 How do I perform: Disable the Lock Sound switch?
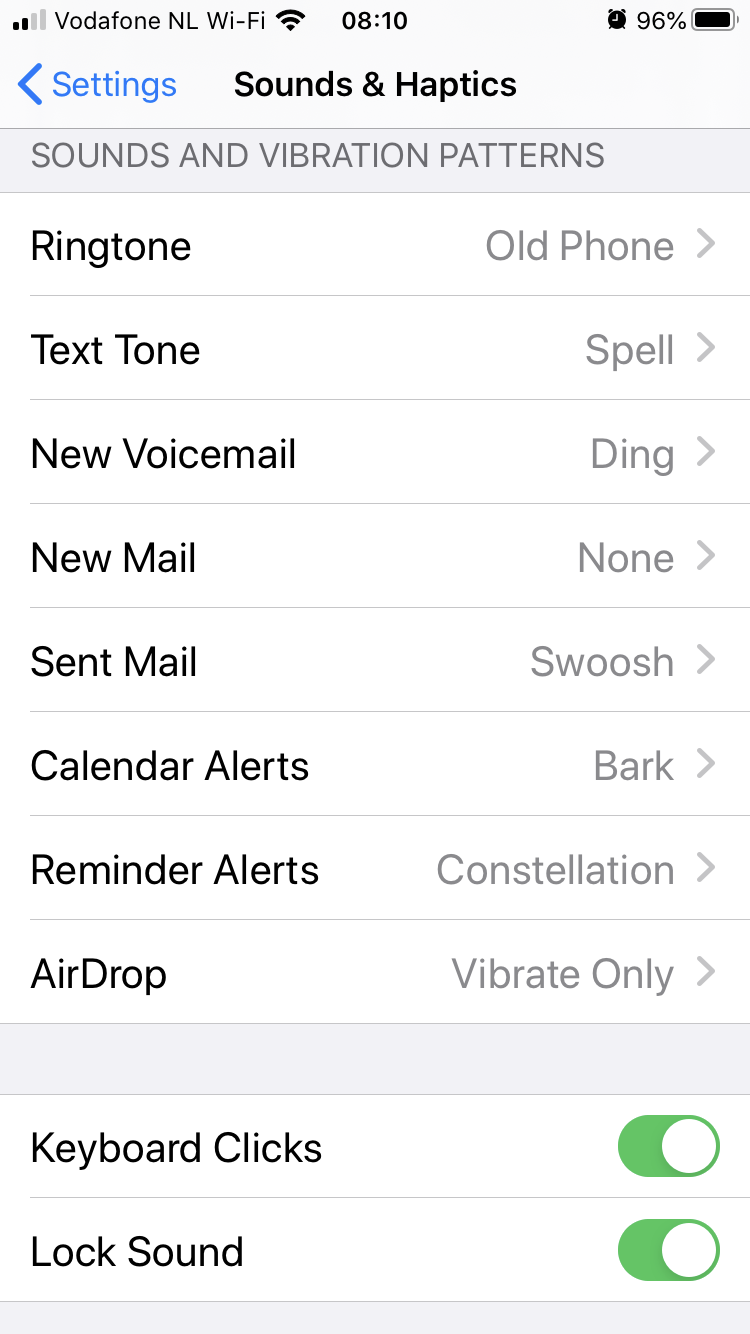click(x=668, y=1251)
